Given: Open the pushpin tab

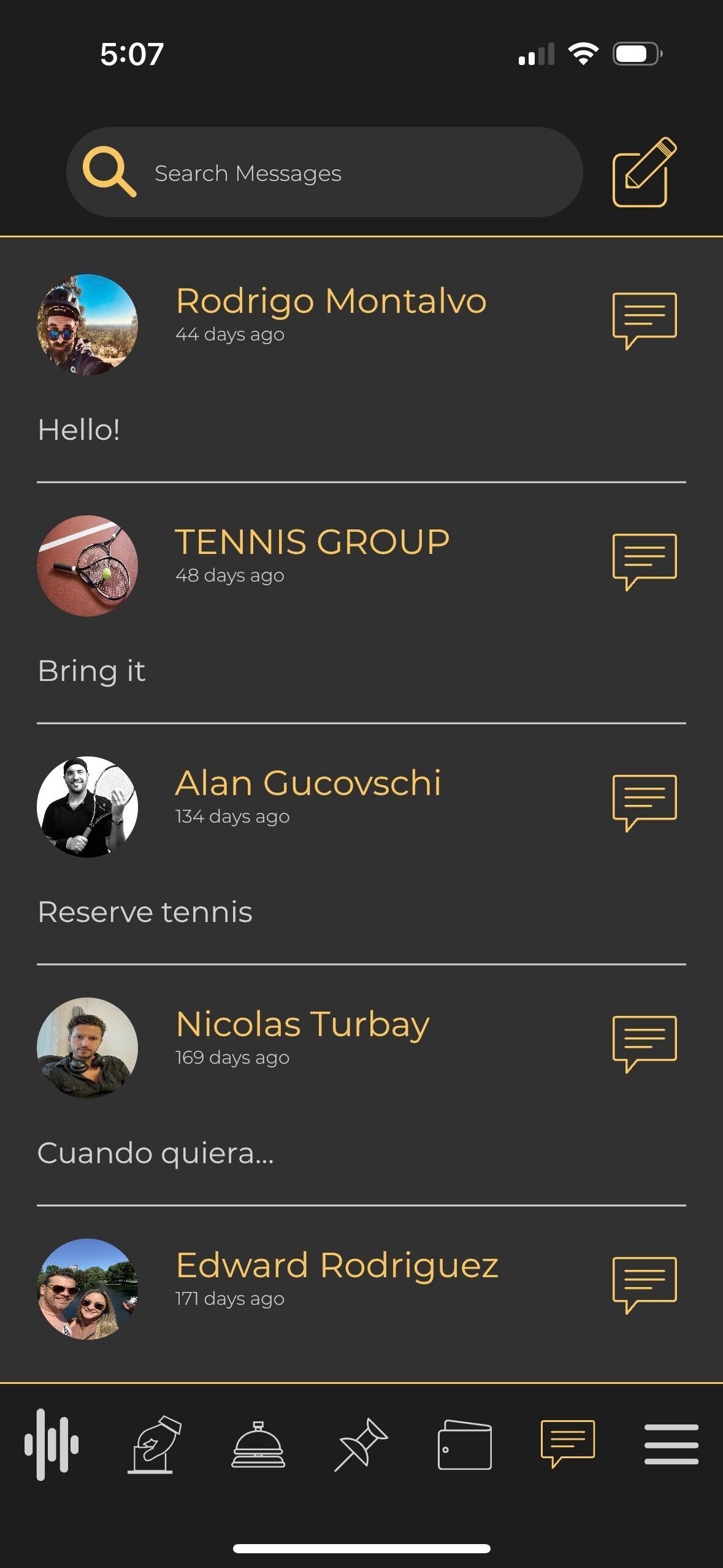Looking at the screenshot, I should coord(361,1444).
